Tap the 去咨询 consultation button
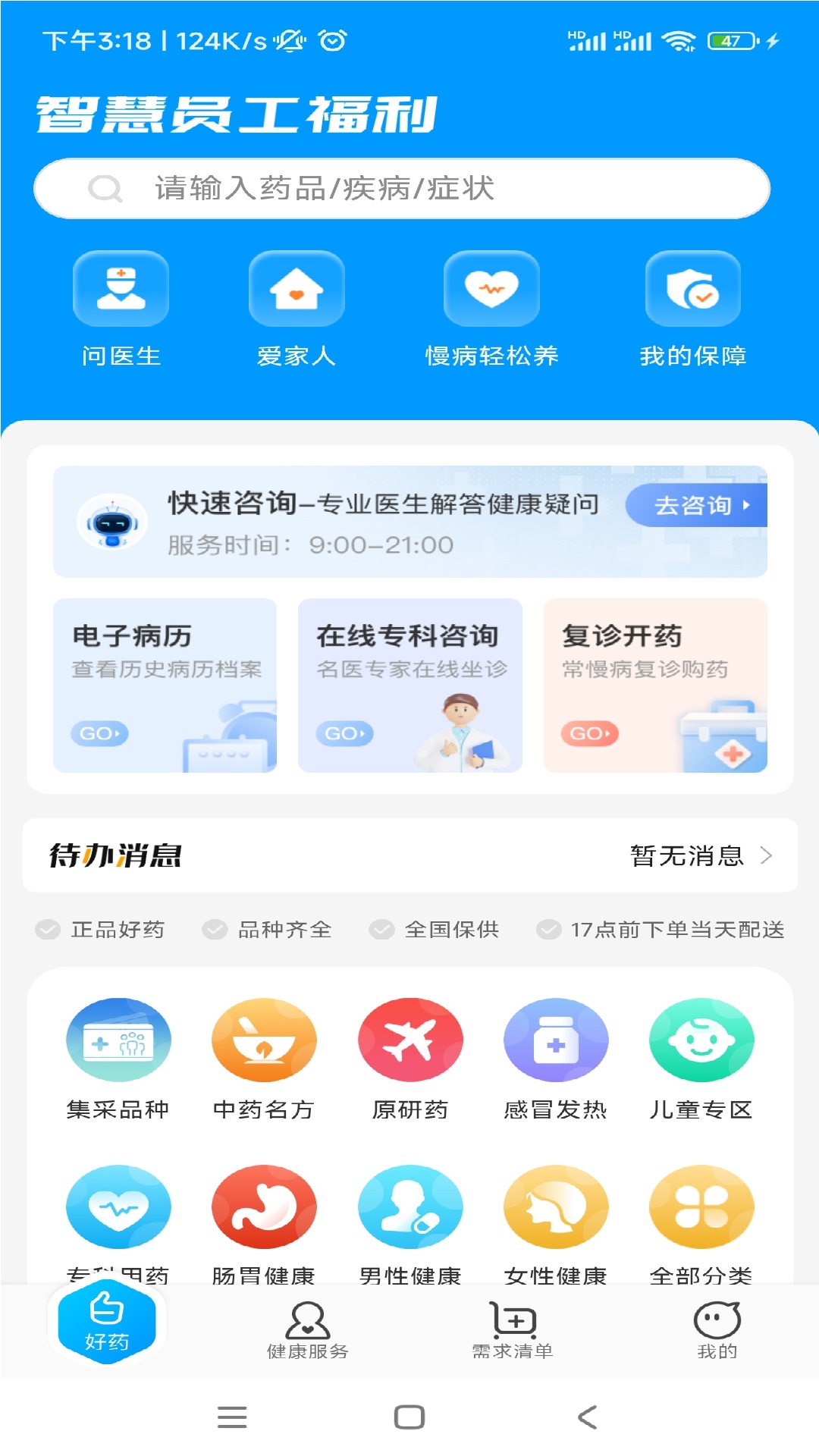Screen dimensions: 819x1456 (x=694, y=507)
